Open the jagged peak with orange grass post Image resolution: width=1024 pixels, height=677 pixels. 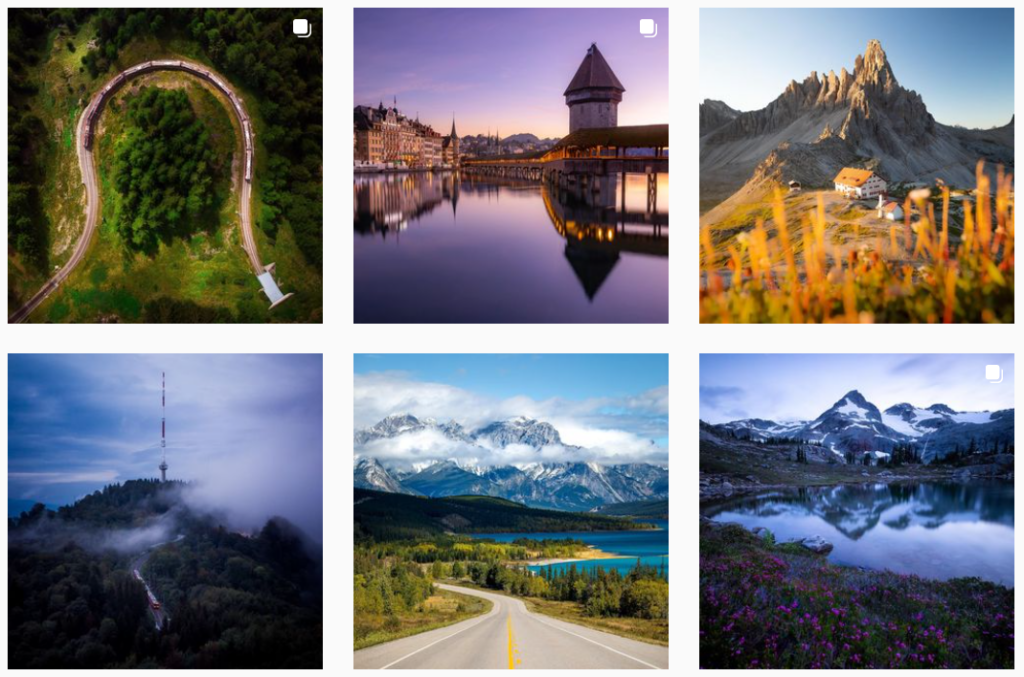pos(856,165)
